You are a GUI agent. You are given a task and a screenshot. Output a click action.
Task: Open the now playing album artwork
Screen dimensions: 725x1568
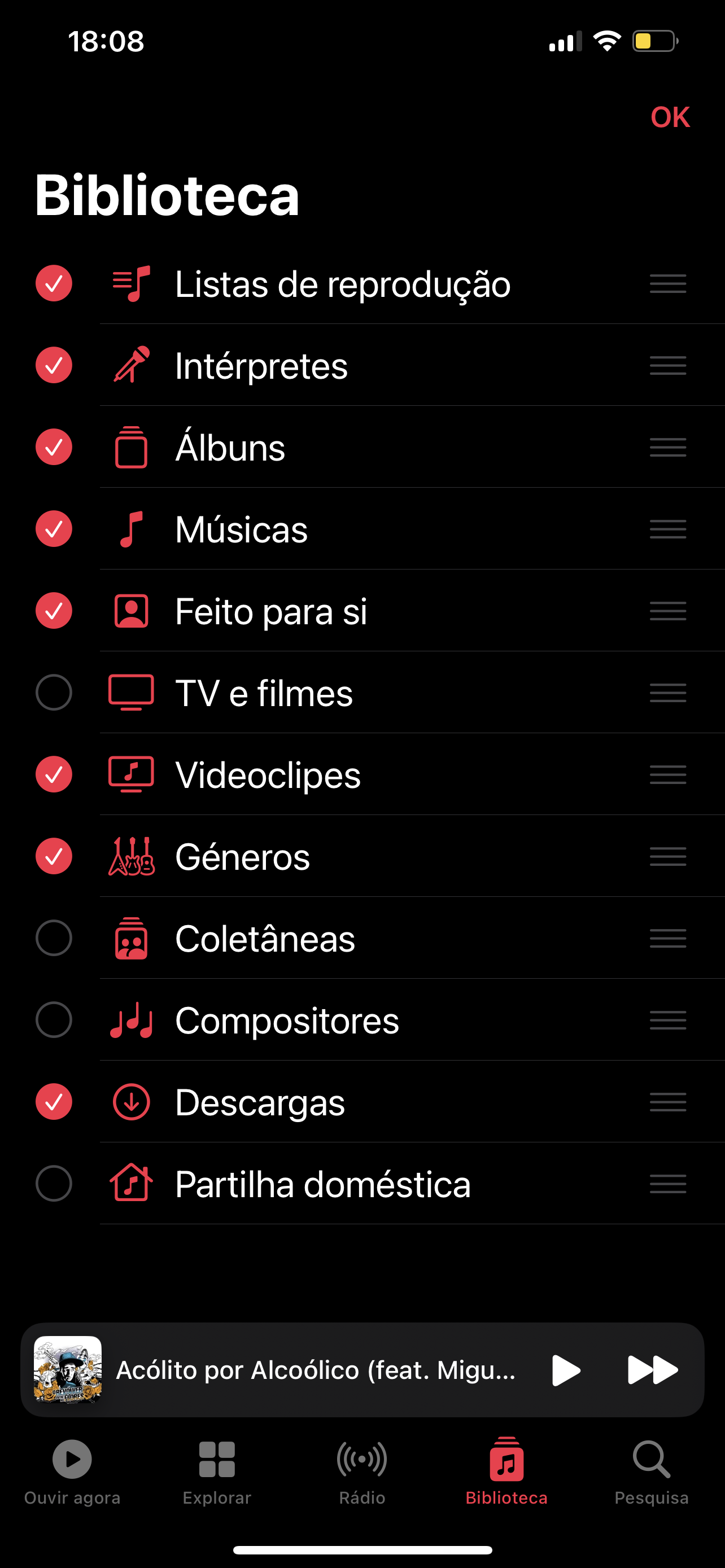68,1370
